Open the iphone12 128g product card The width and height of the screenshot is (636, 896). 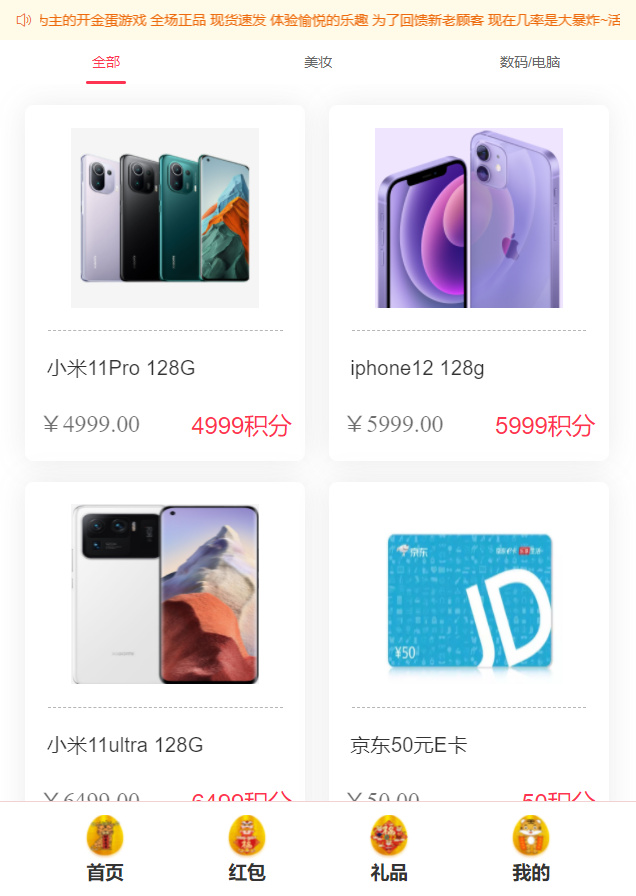point(469,282)
